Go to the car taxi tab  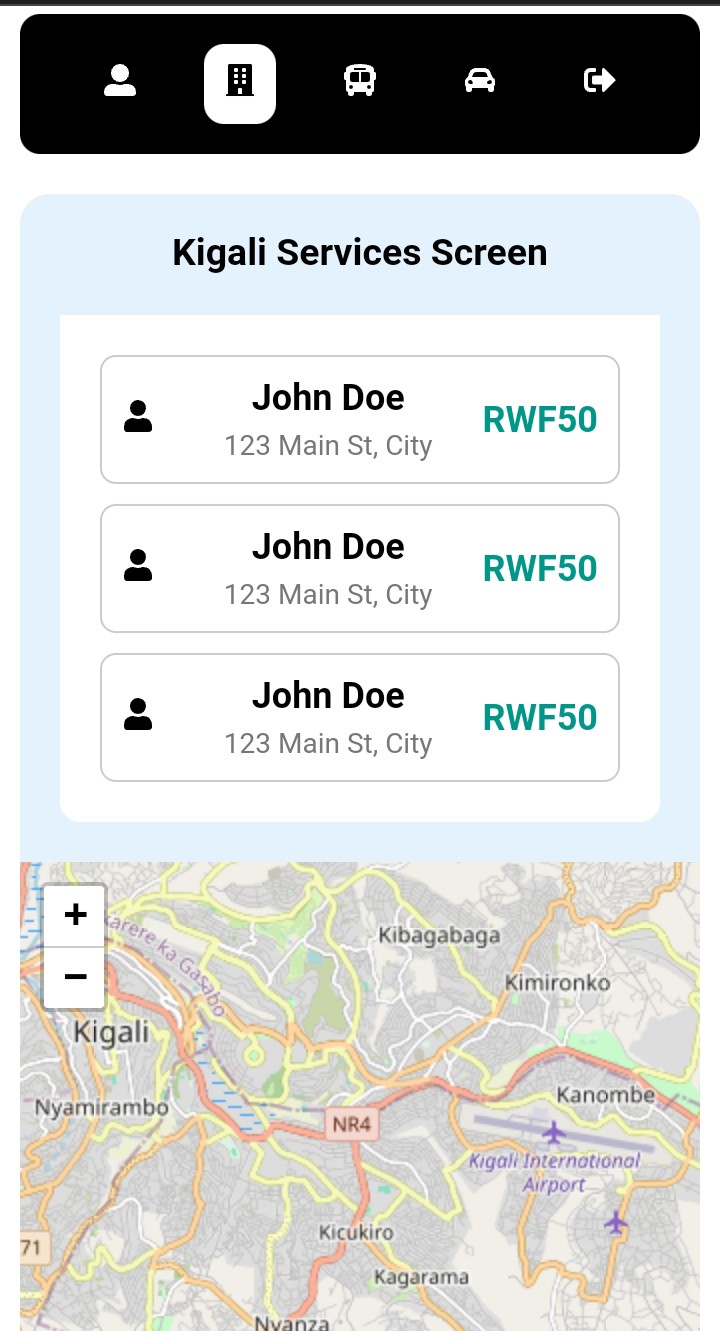480,81
